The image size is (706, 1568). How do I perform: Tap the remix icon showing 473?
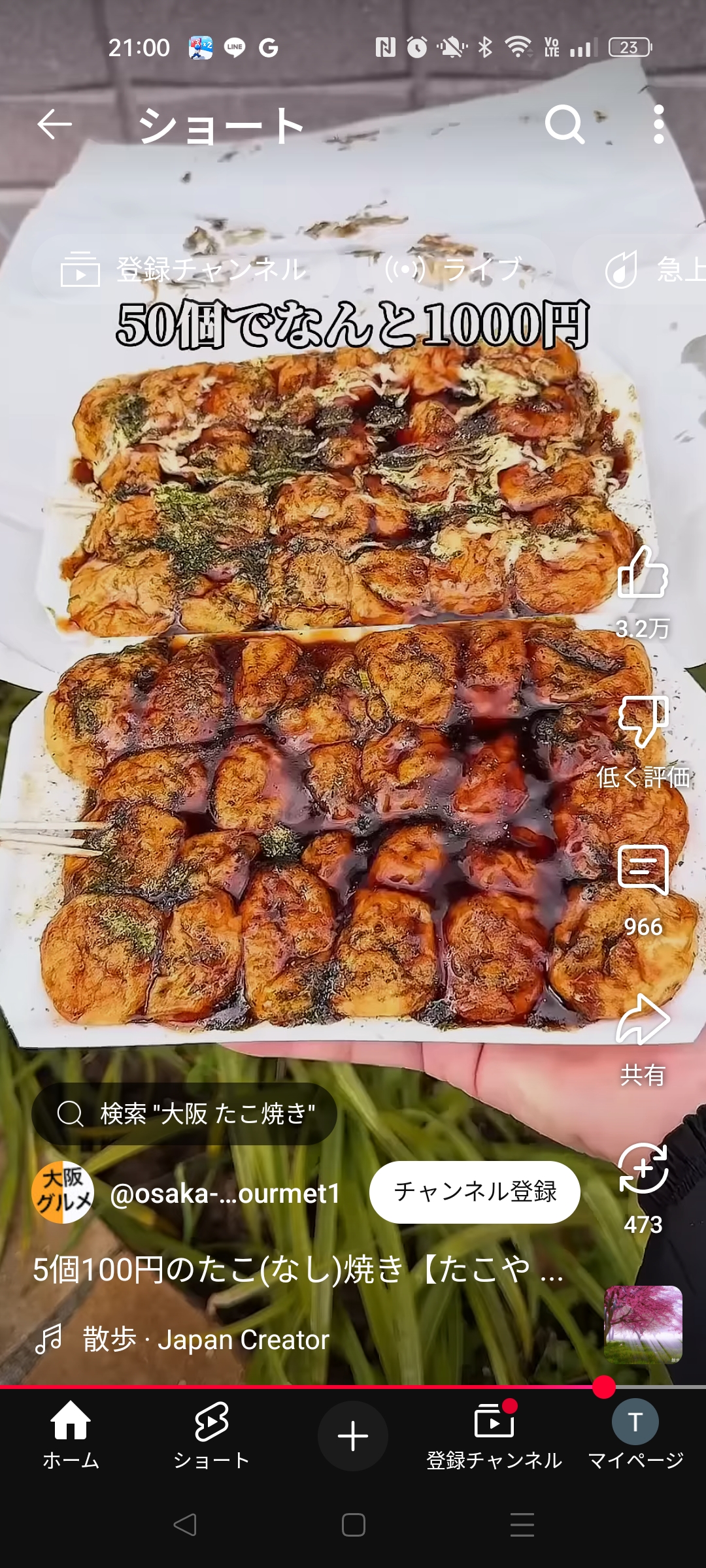coord(643,1169)
